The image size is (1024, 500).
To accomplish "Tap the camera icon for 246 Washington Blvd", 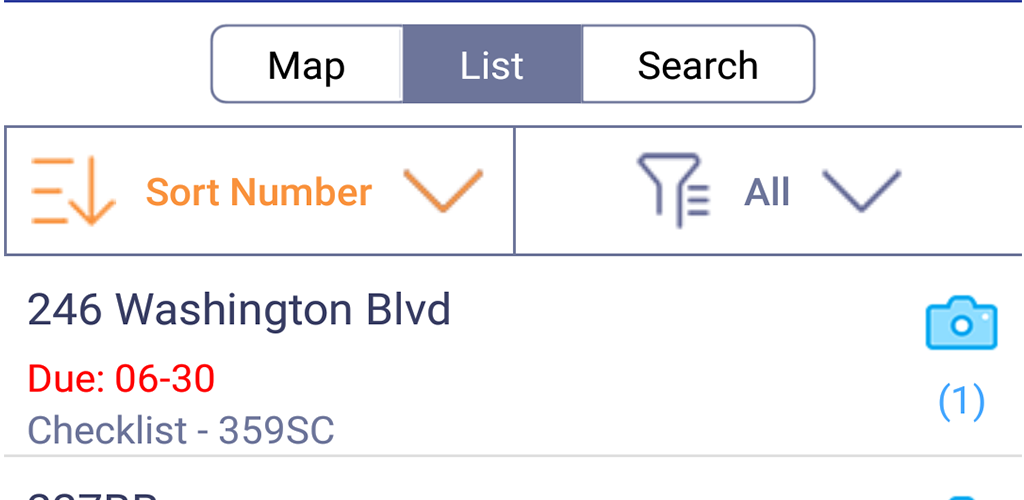I will (961, 323).
